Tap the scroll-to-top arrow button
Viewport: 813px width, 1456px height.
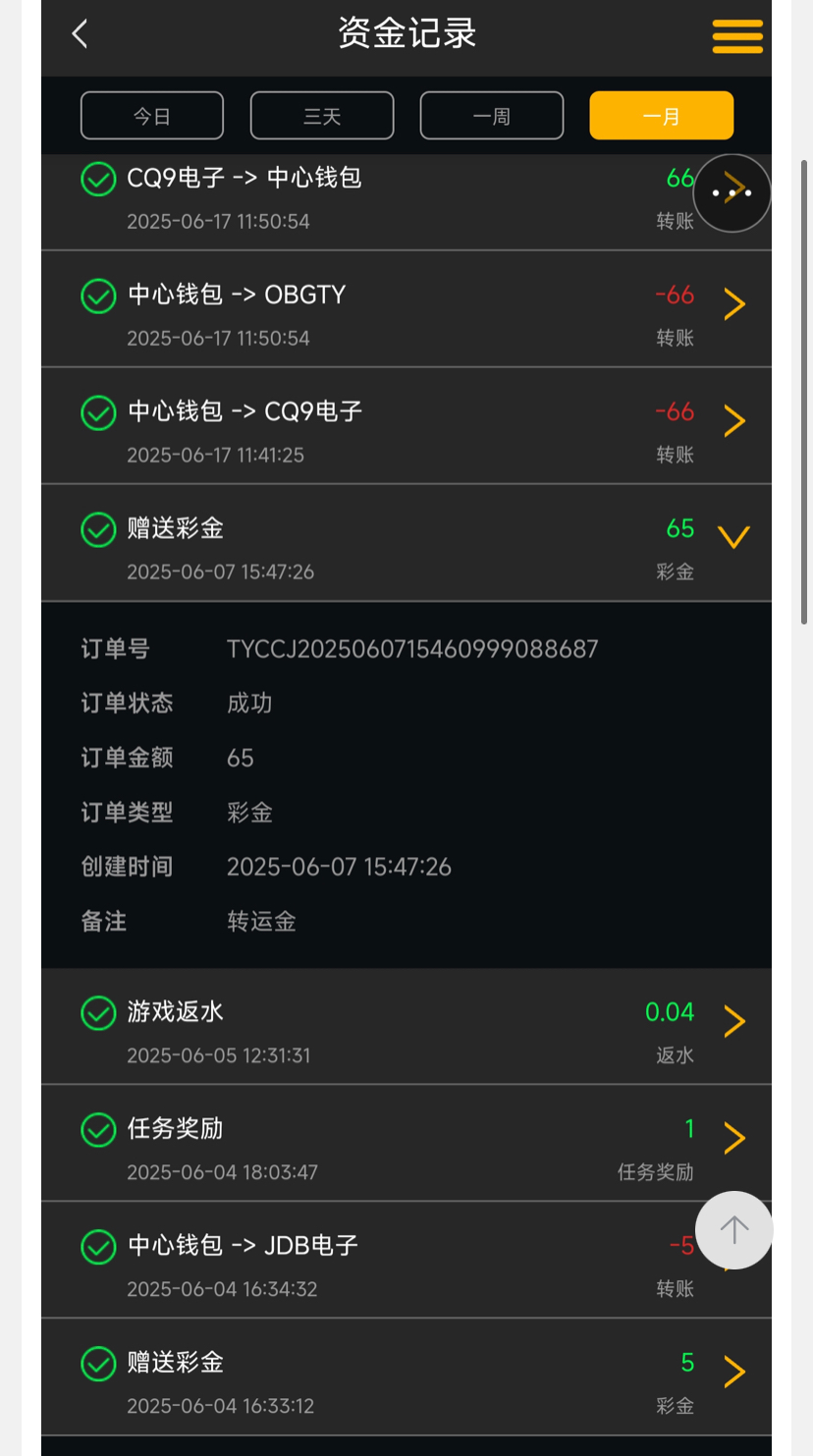click(733, 1229)
